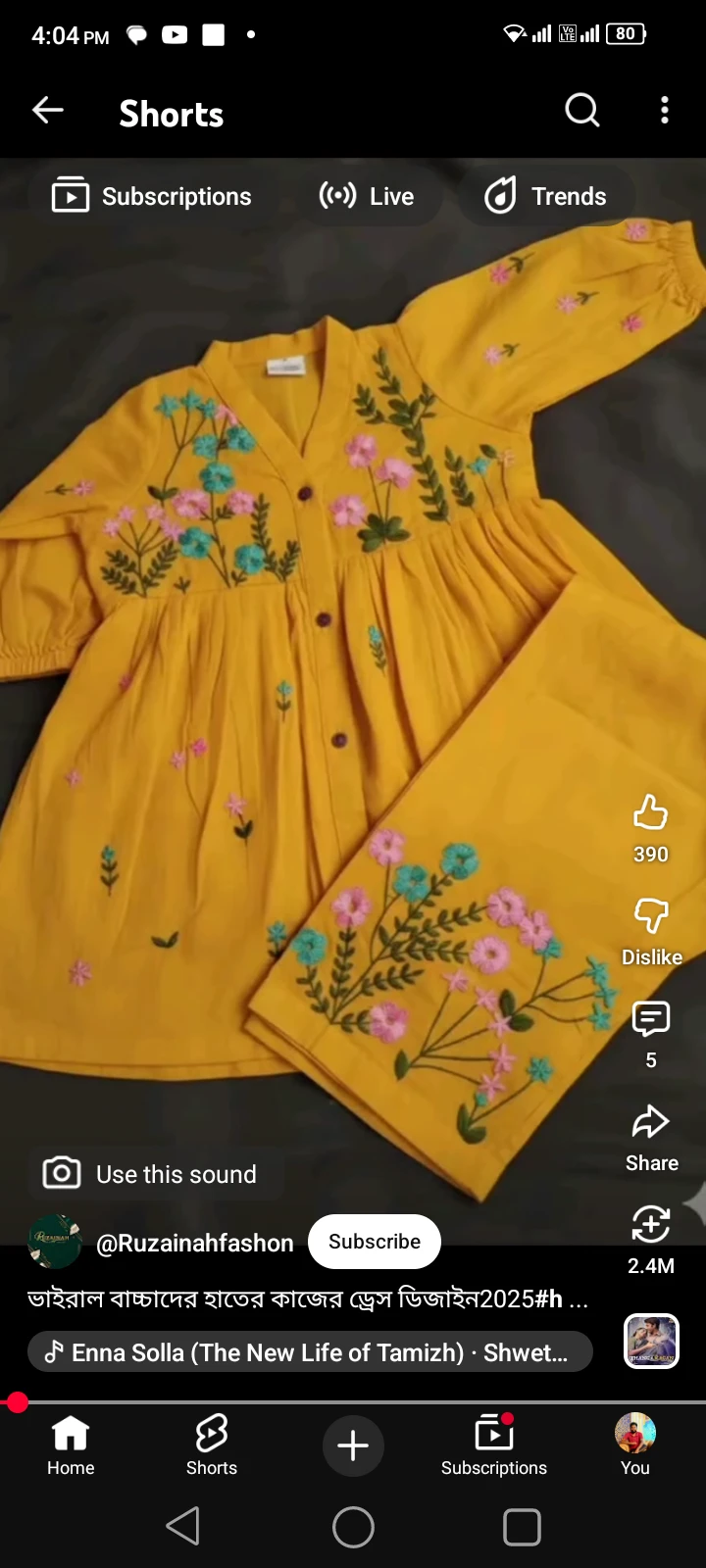The image size is (706, 1568).
Task: Like this Short
Action: [650, 813]
